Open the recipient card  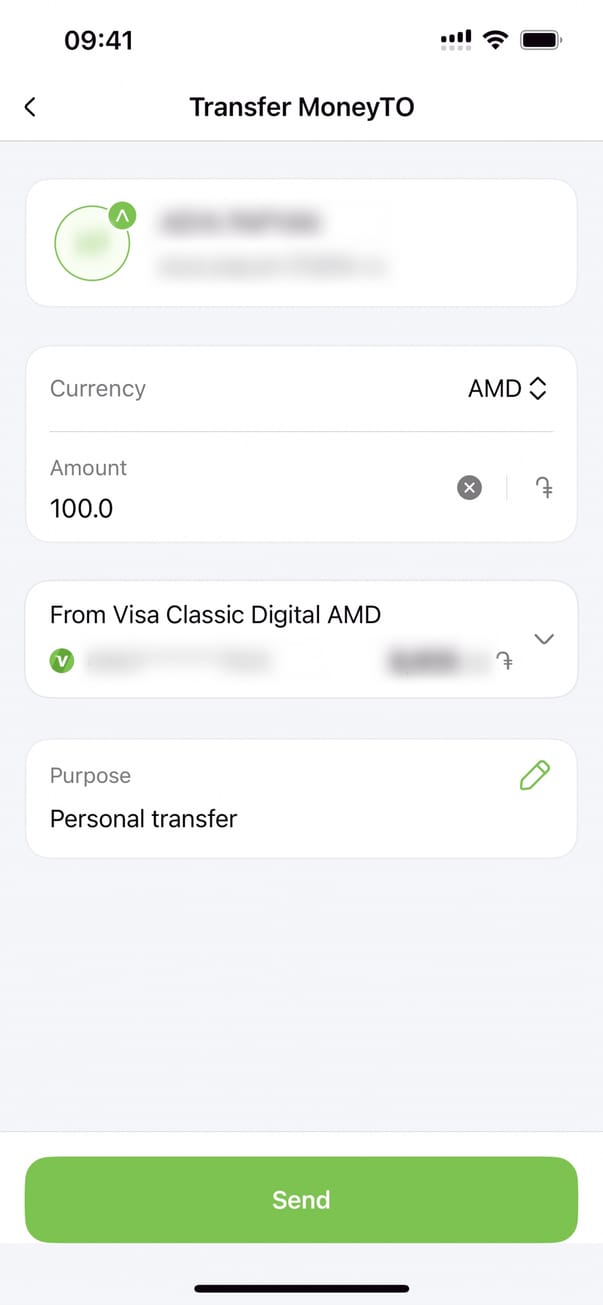coord(301,243)
